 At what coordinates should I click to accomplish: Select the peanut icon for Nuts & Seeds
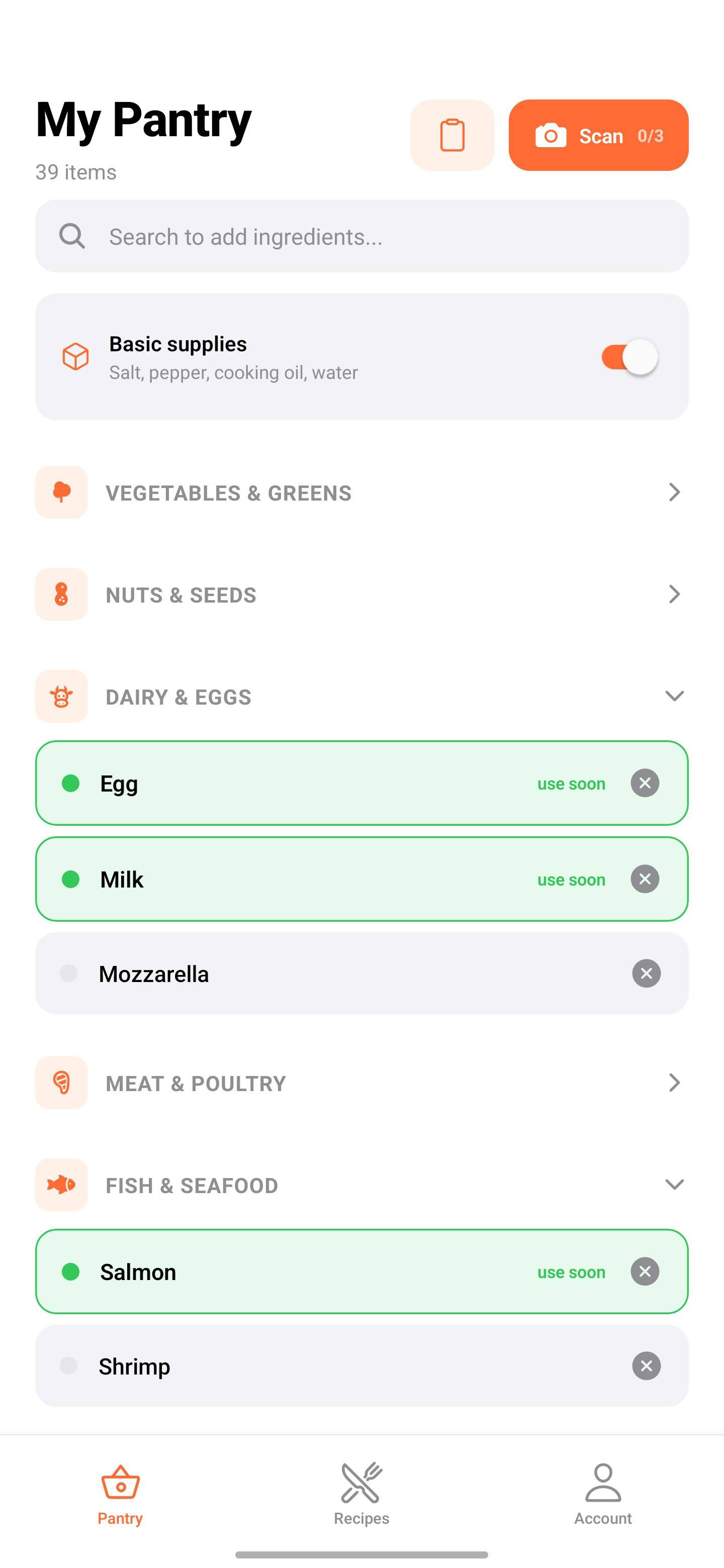[x=61, y=595]
